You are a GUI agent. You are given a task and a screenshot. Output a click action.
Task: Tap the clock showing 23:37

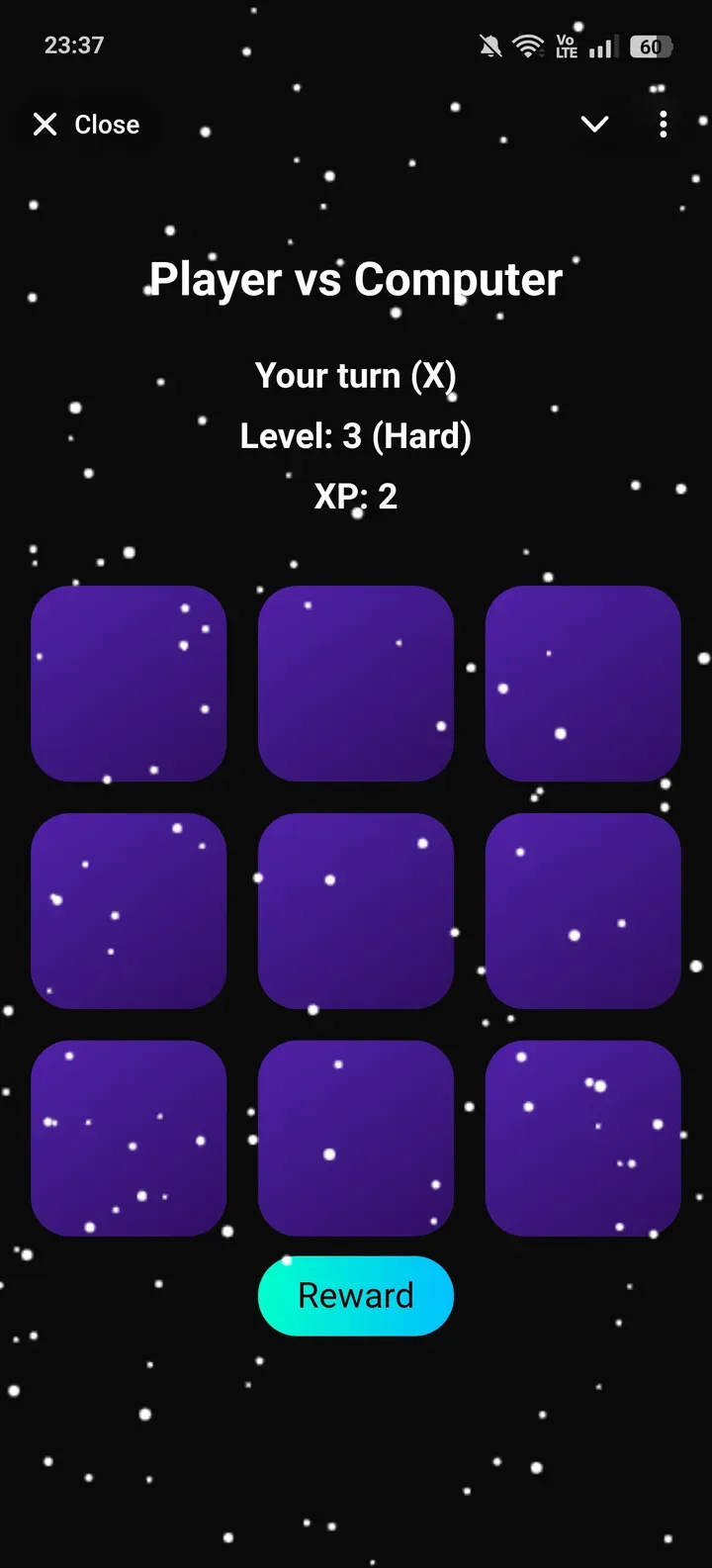point(74,45)
